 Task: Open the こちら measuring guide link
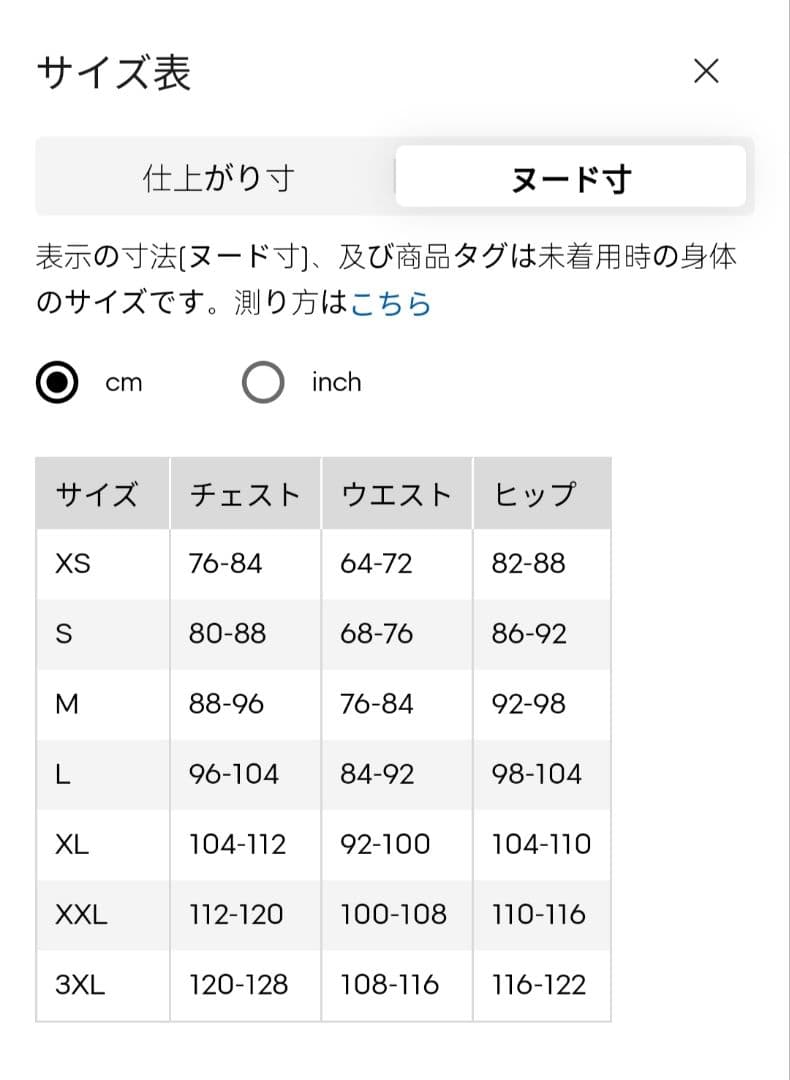391,303
